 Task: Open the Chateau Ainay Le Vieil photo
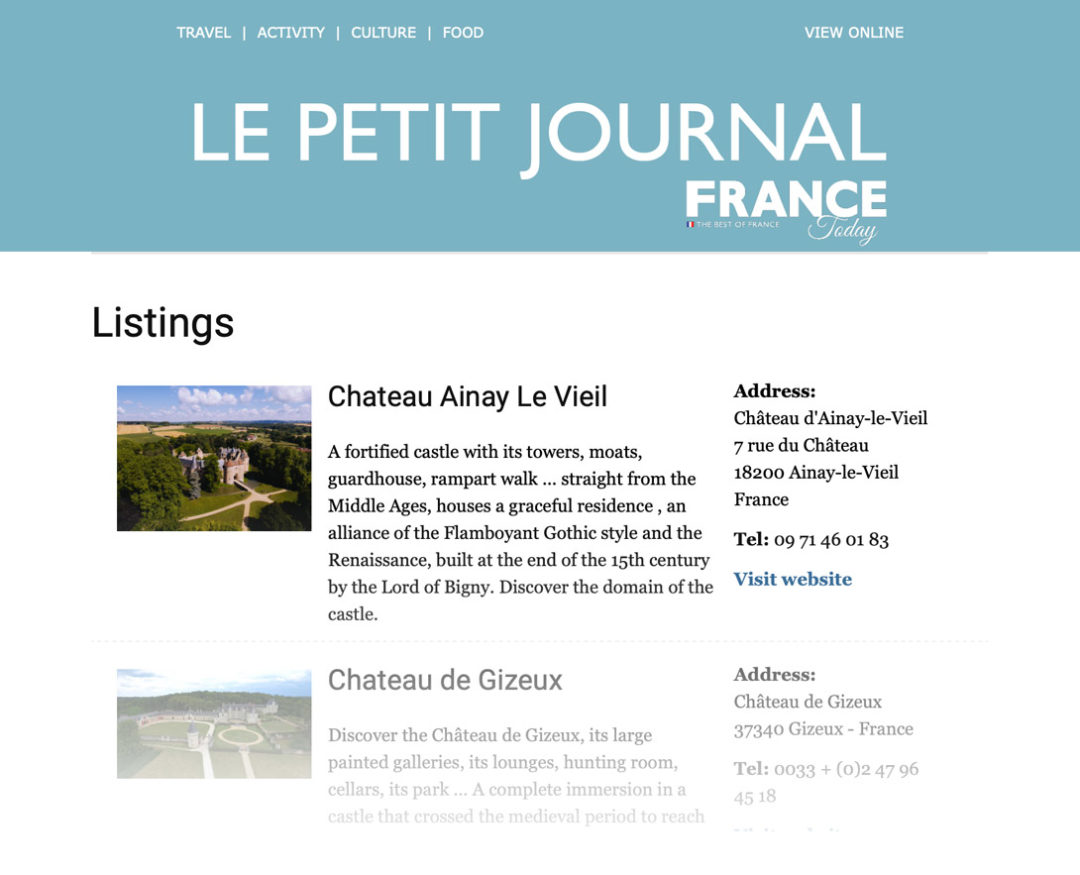(214, 458)
